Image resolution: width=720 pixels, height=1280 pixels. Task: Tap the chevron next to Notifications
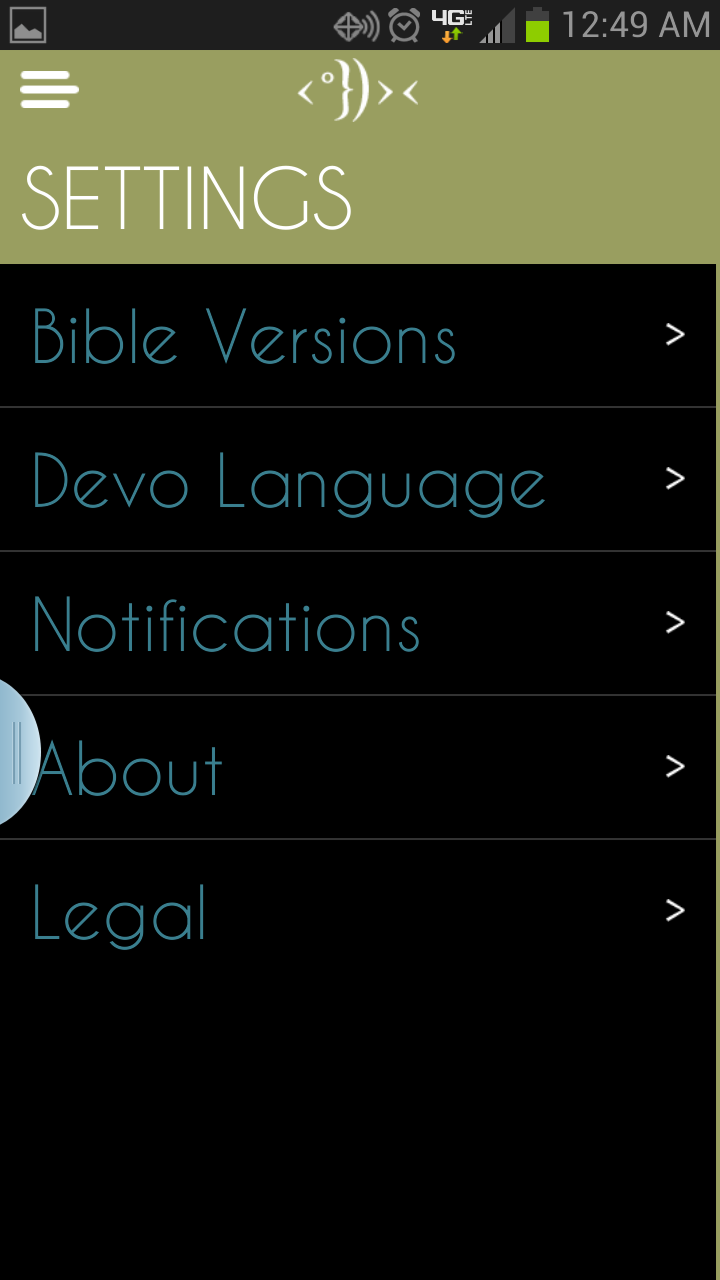click(675, 622)
